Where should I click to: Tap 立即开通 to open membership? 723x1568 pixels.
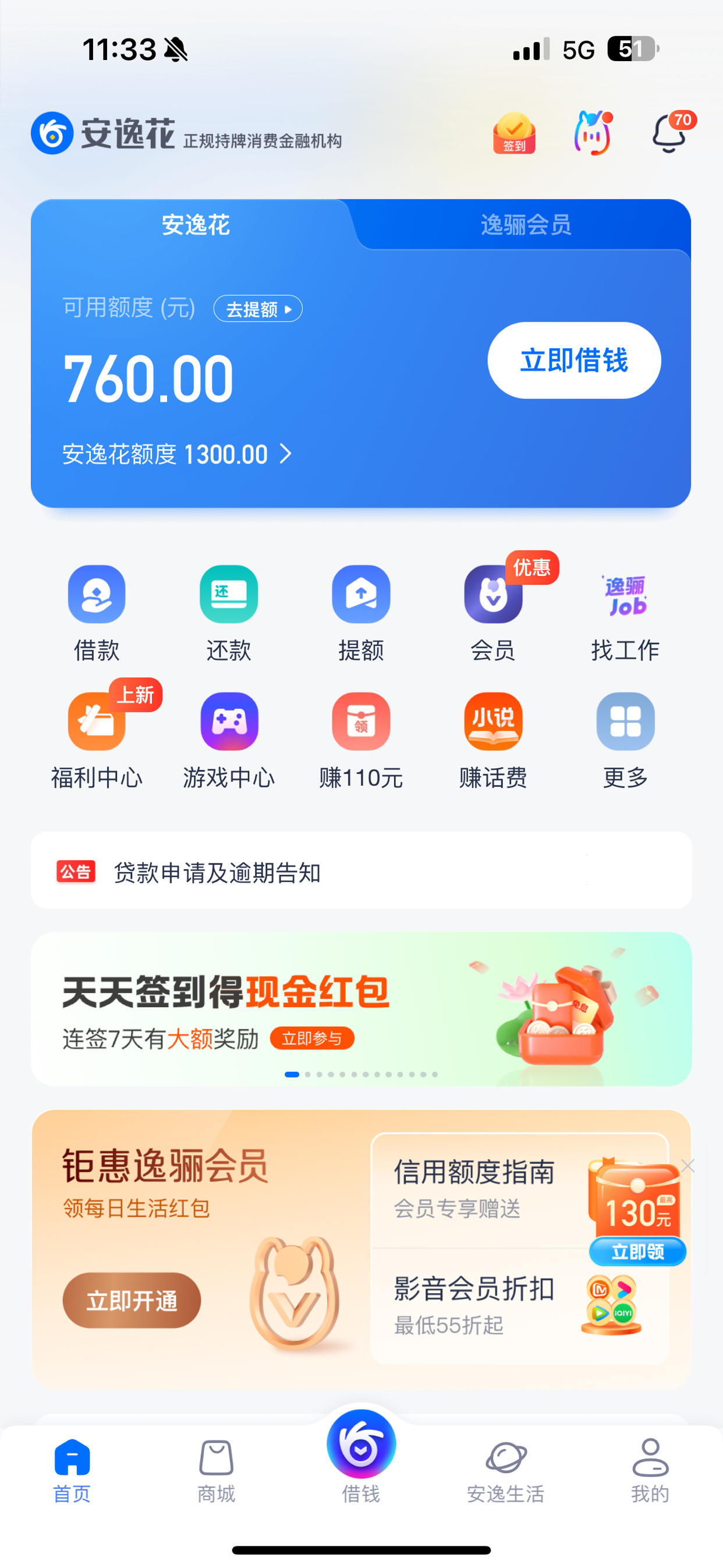pos(130,1299)
